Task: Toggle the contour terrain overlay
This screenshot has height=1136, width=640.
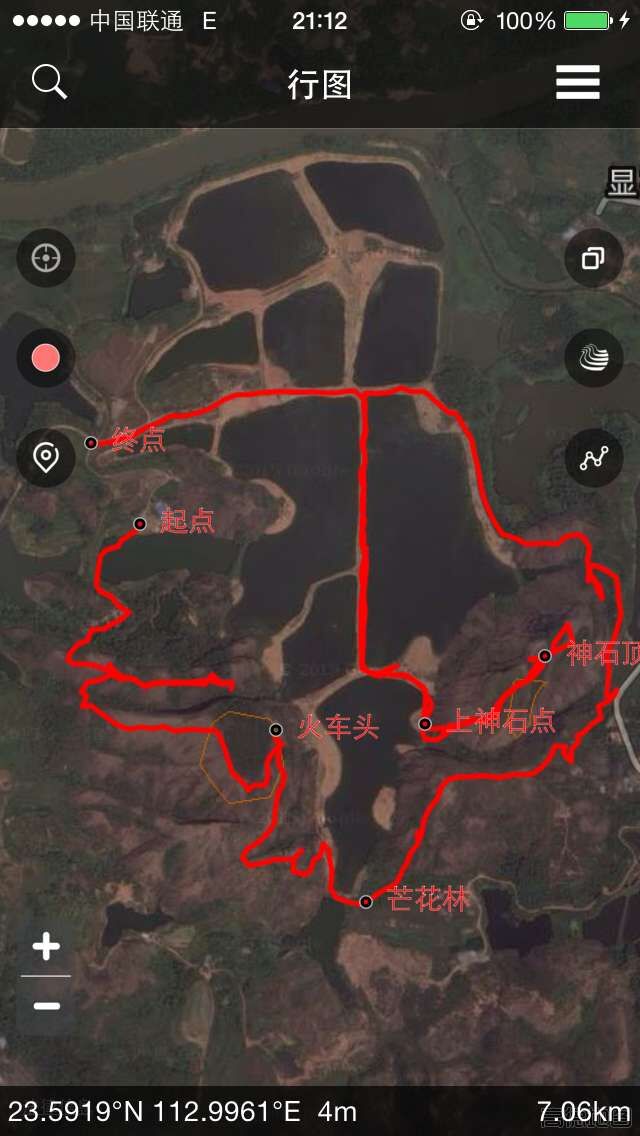Action: pyautogui.click(x=593, y=358)
